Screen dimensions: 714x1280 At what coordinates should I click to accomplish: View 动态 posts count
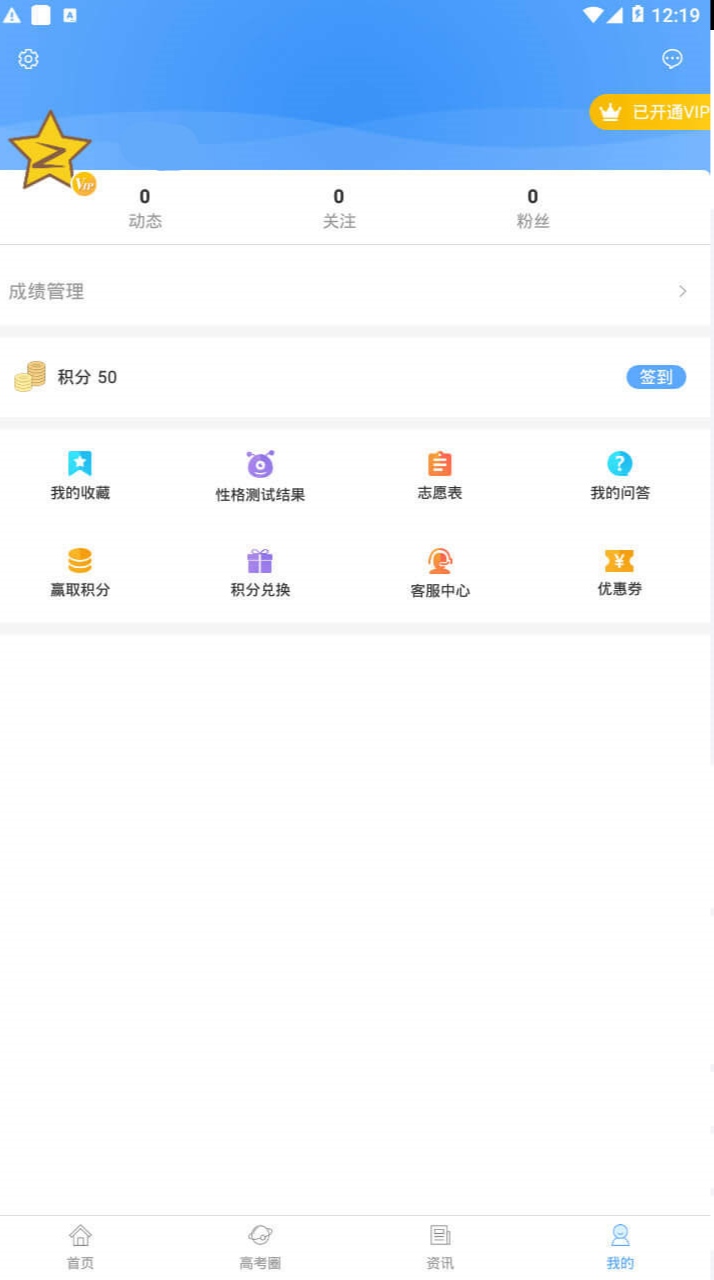(x=145, y=208)
